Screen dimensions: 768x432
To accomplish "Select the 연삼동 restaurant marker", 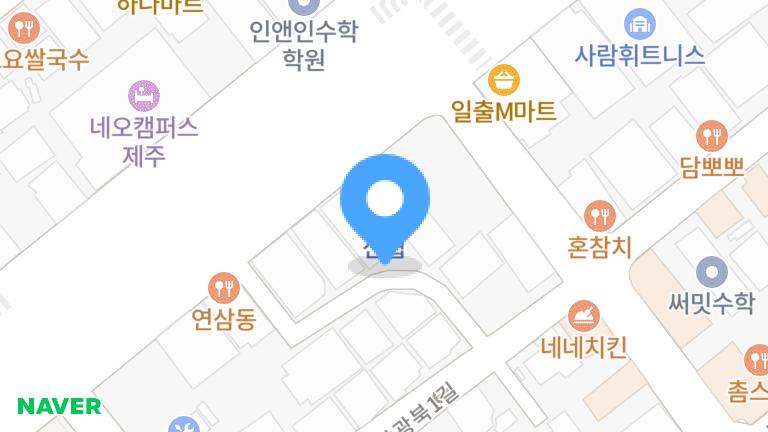I will pos(224,289).
